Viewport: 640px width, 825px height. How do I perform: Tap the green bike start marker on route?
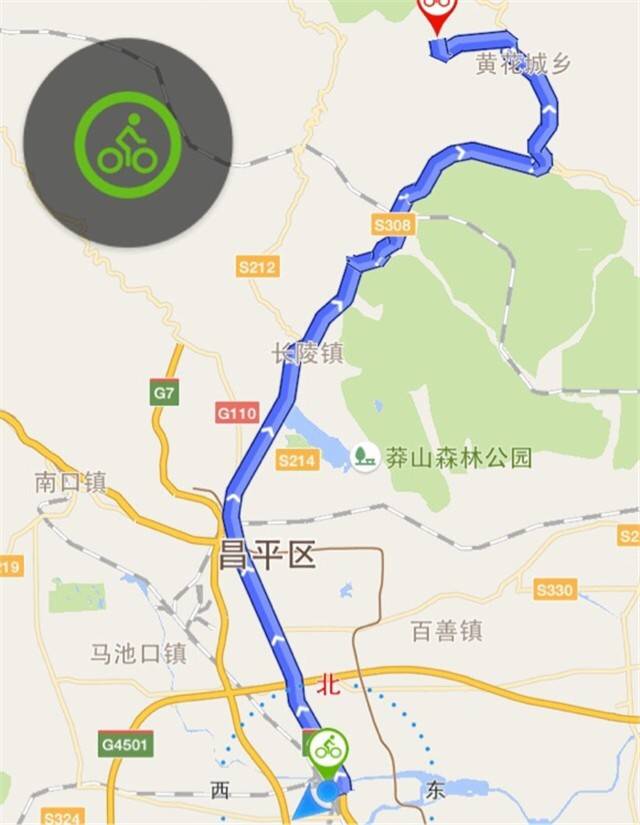(x=327, y=747)
